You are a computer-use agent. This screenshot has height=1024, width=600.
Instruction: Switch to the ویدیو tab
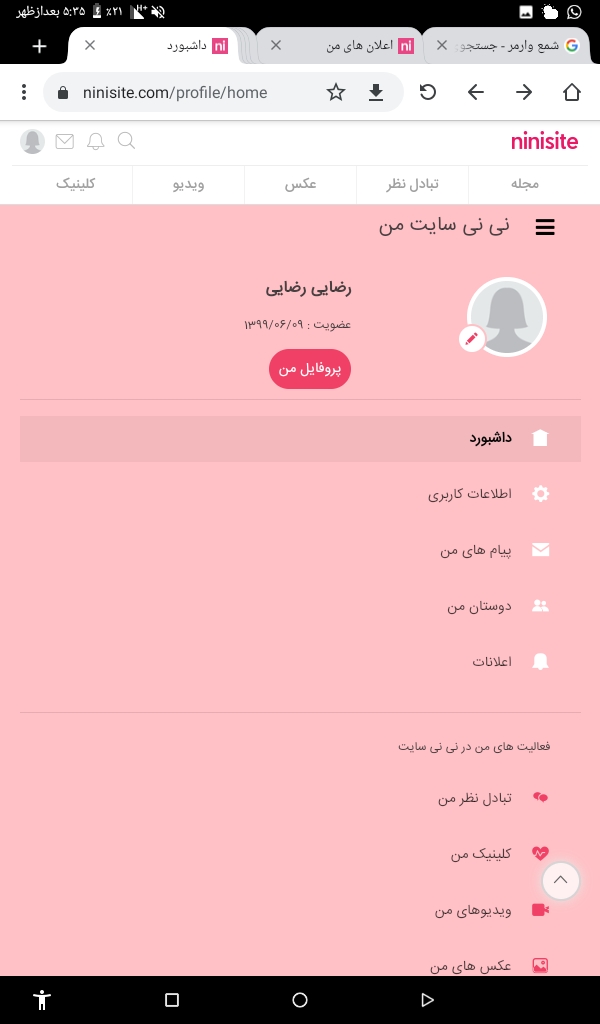[188, 184]
